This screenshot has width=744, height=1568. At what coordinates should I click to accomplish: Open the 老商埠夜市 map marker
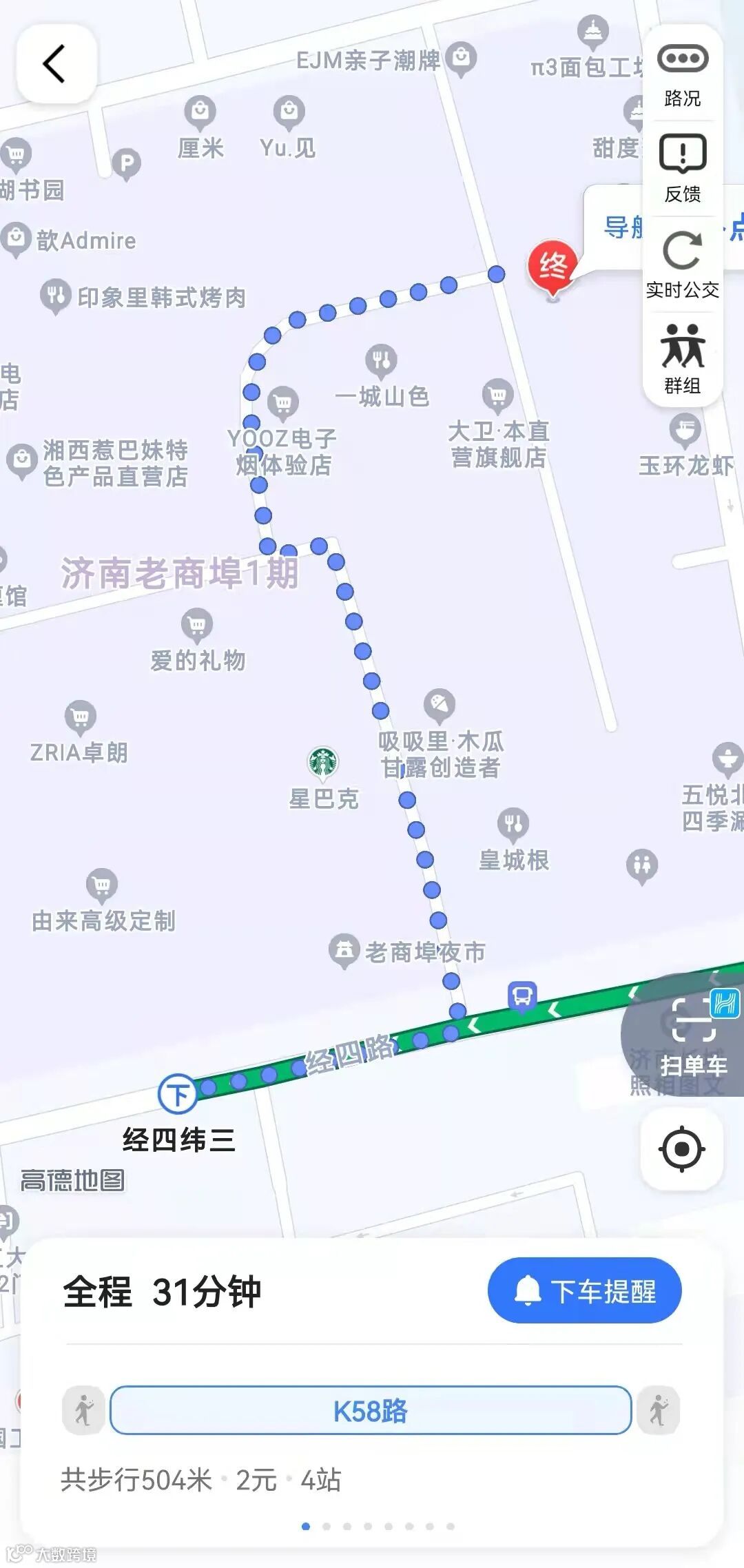[344, 950]
